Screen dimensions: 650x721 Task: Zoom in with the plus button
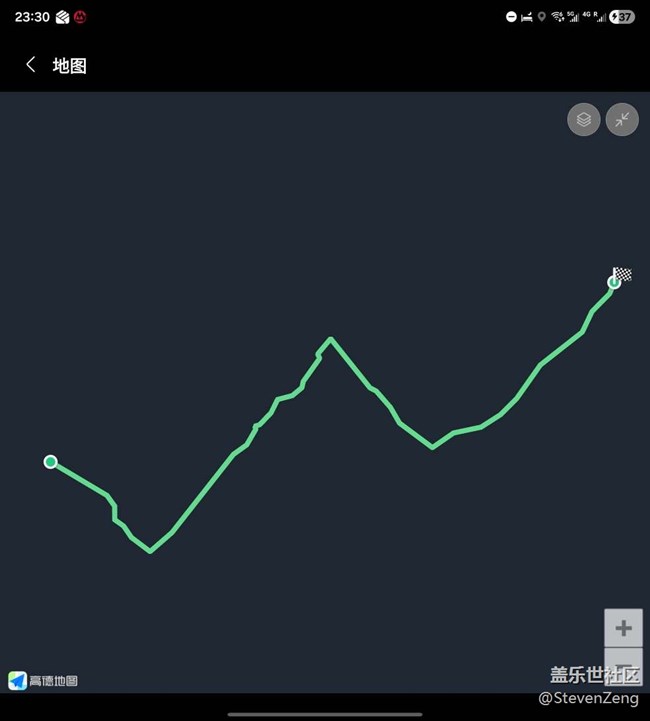coord(623,628)
